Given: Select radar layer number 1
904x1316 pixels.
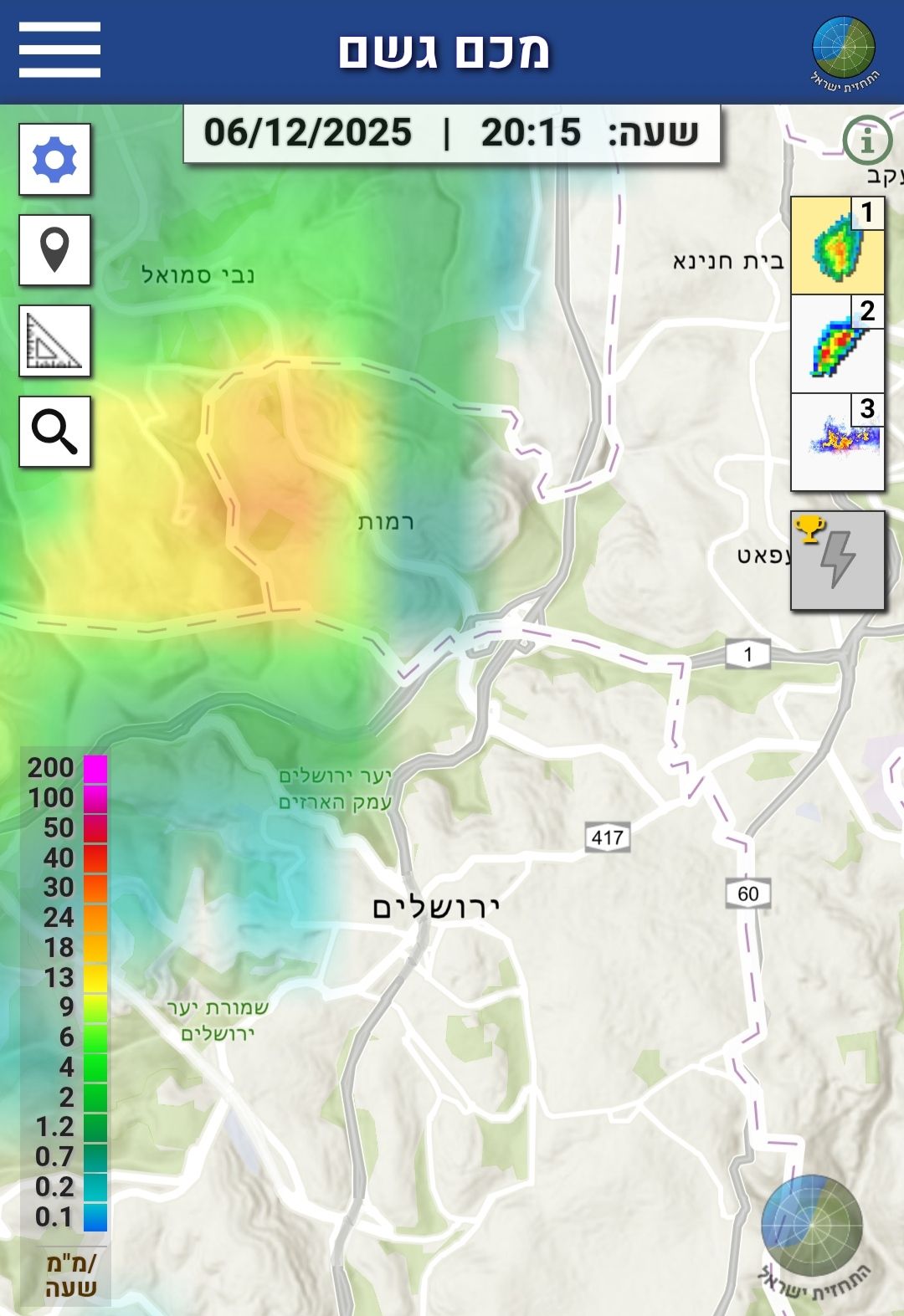Looking at the screenshot, I should coord(837,245).
